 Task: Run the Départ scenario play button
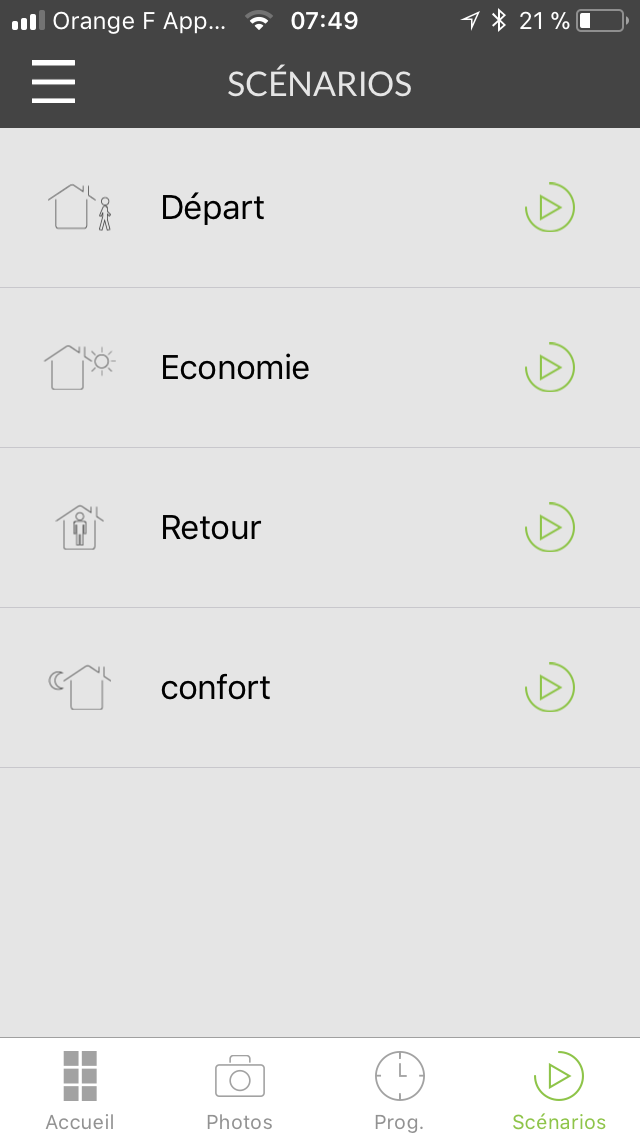[550, 207]
